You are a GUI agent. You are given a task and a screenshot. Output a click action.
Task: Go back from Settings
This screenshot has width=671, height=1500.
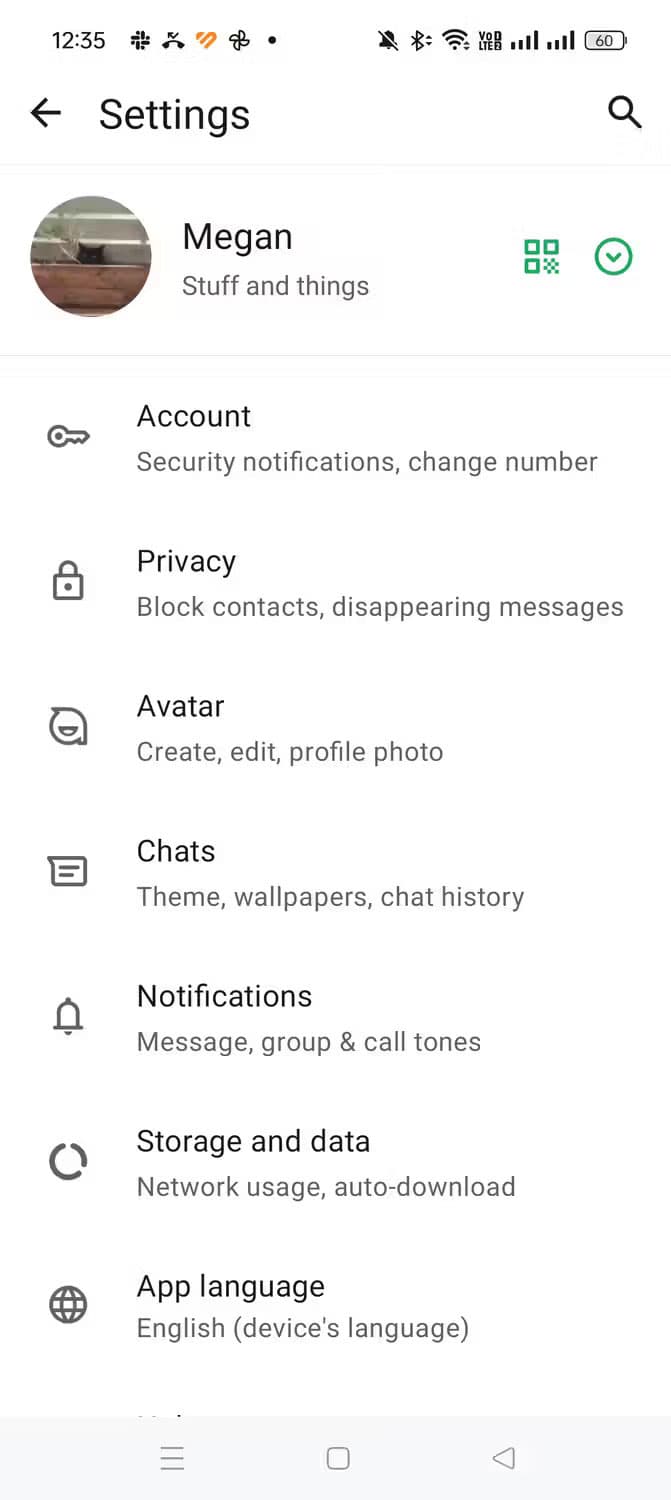[x=46, y=113]
